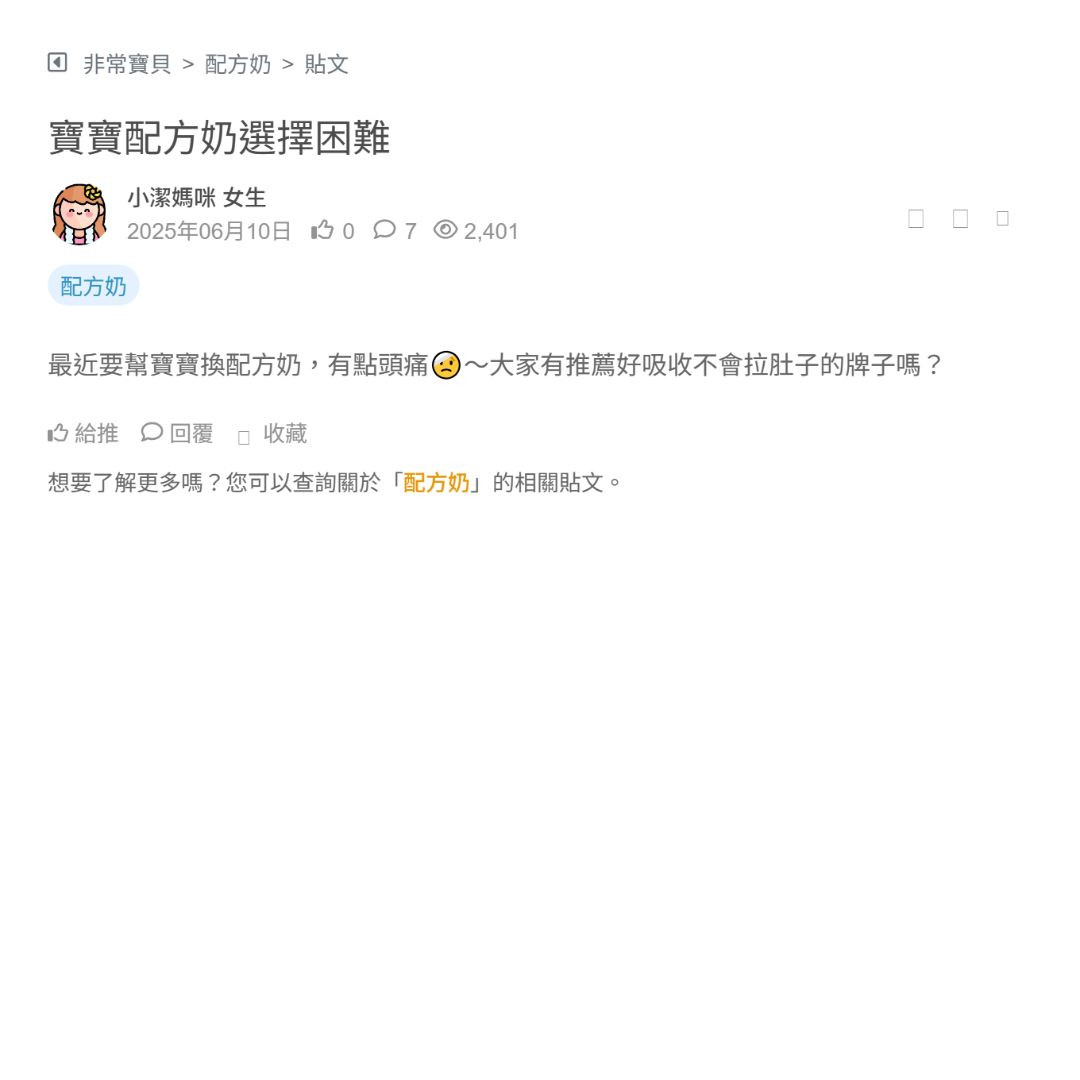
Task: View 小潔媽咪's profile avatar
Action: coord(80,214)
